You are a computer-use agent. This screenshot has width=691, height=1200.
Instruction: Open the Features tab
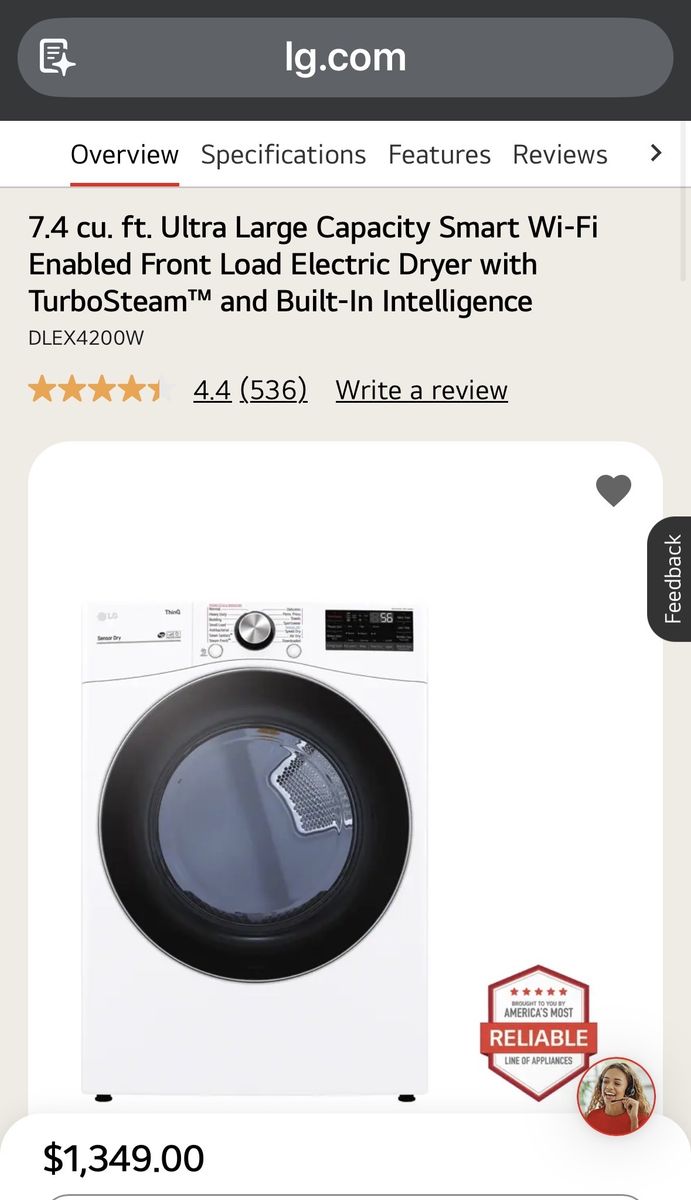click(x=439, y=155)
